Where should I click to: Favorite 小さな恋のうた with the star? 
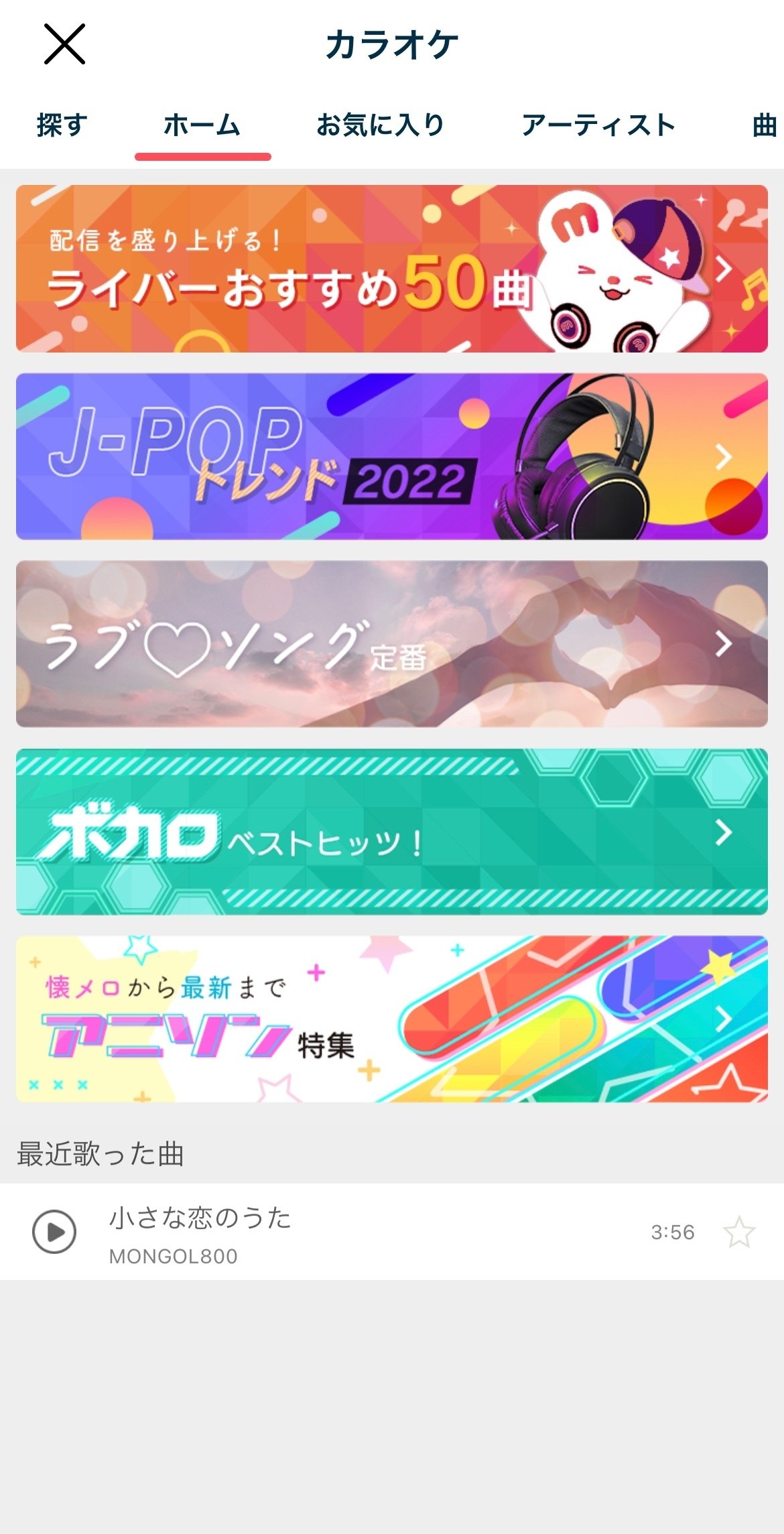(x=739, y=1232)
